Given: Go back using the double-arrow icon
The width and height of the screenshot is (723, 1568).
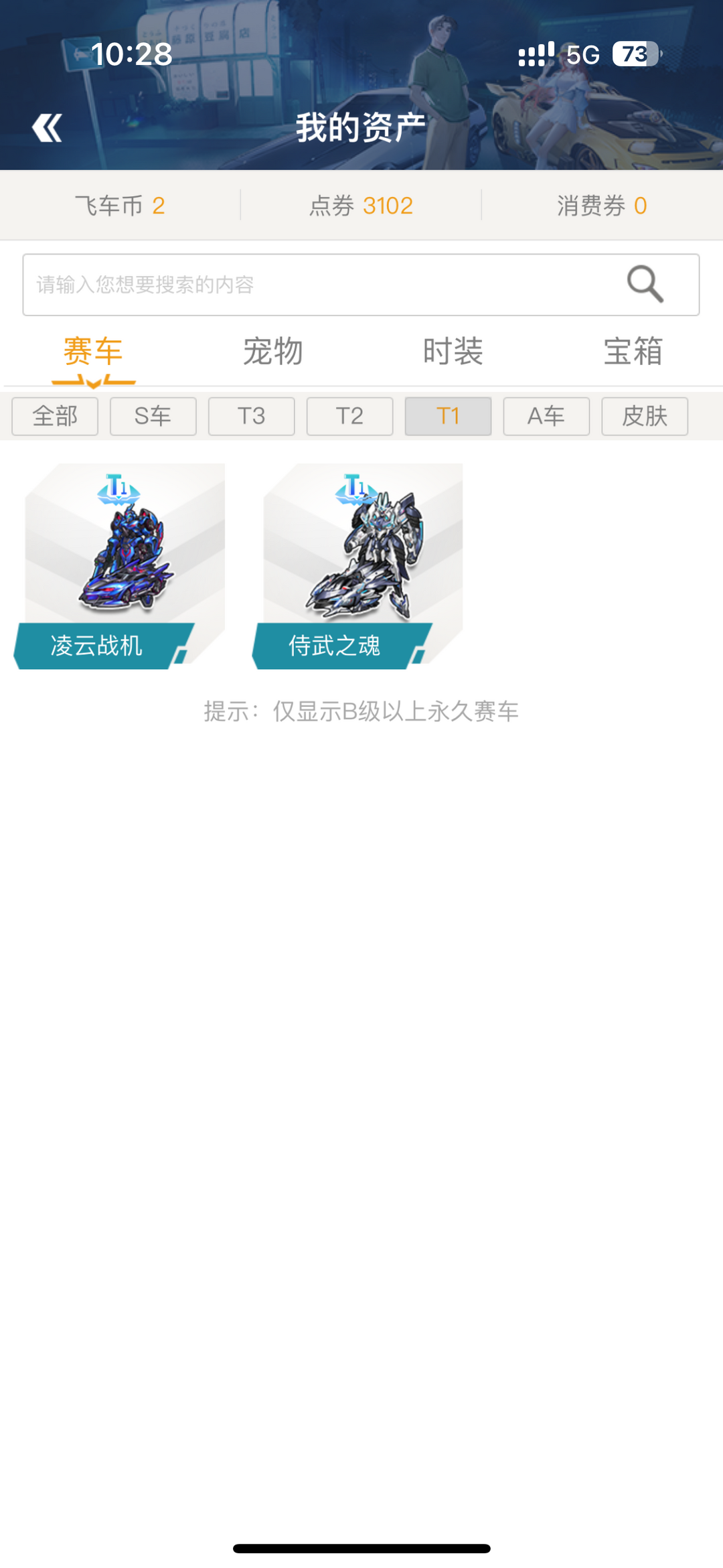Looking at the screenshot, I should coord(47,128).
